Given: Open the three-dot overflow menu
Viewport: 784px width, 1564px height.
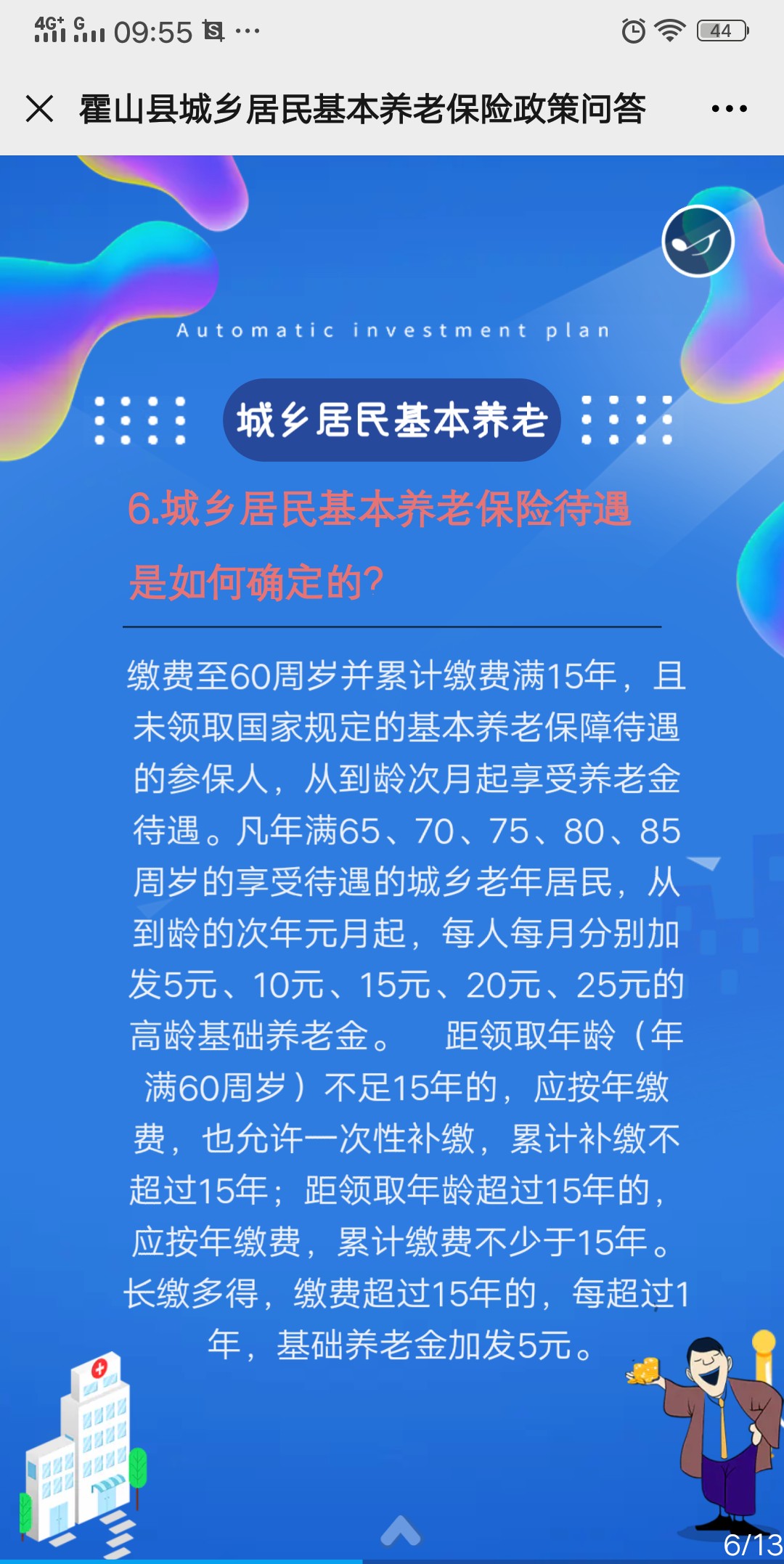Looking at the screenshot, I should [729, 109].
